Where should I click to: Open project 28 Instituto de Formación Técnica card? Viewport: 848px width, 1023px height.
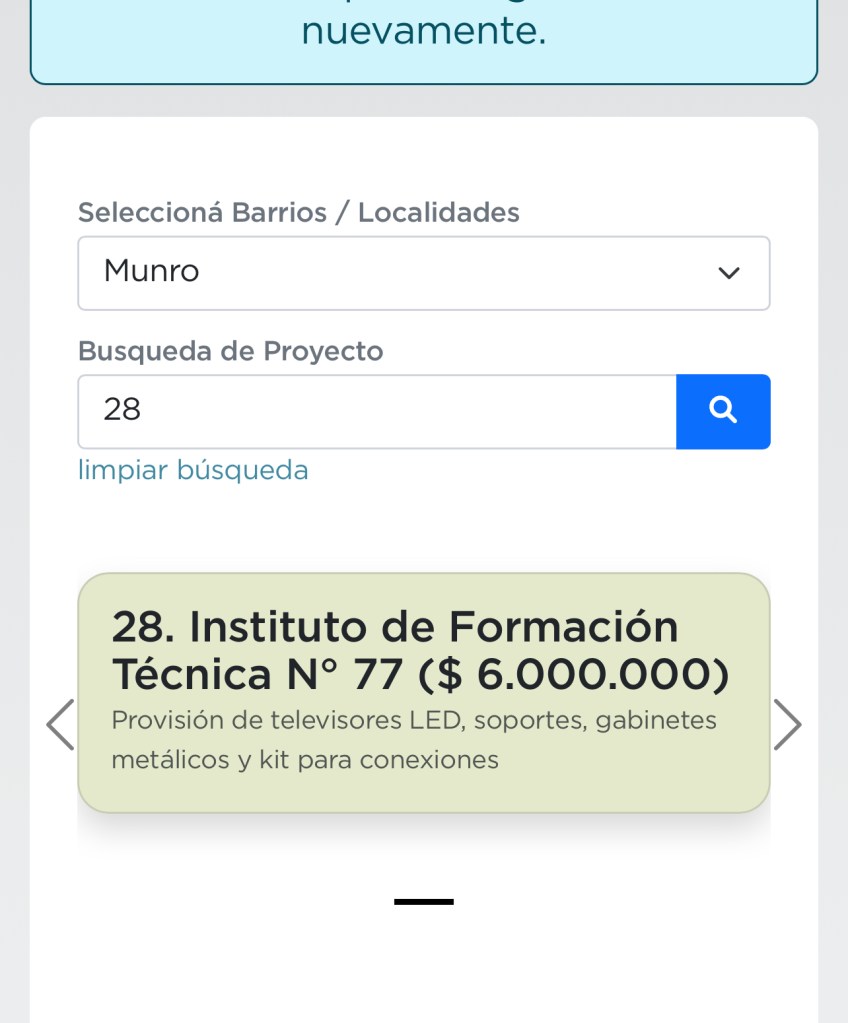click(x=423, y=692)
